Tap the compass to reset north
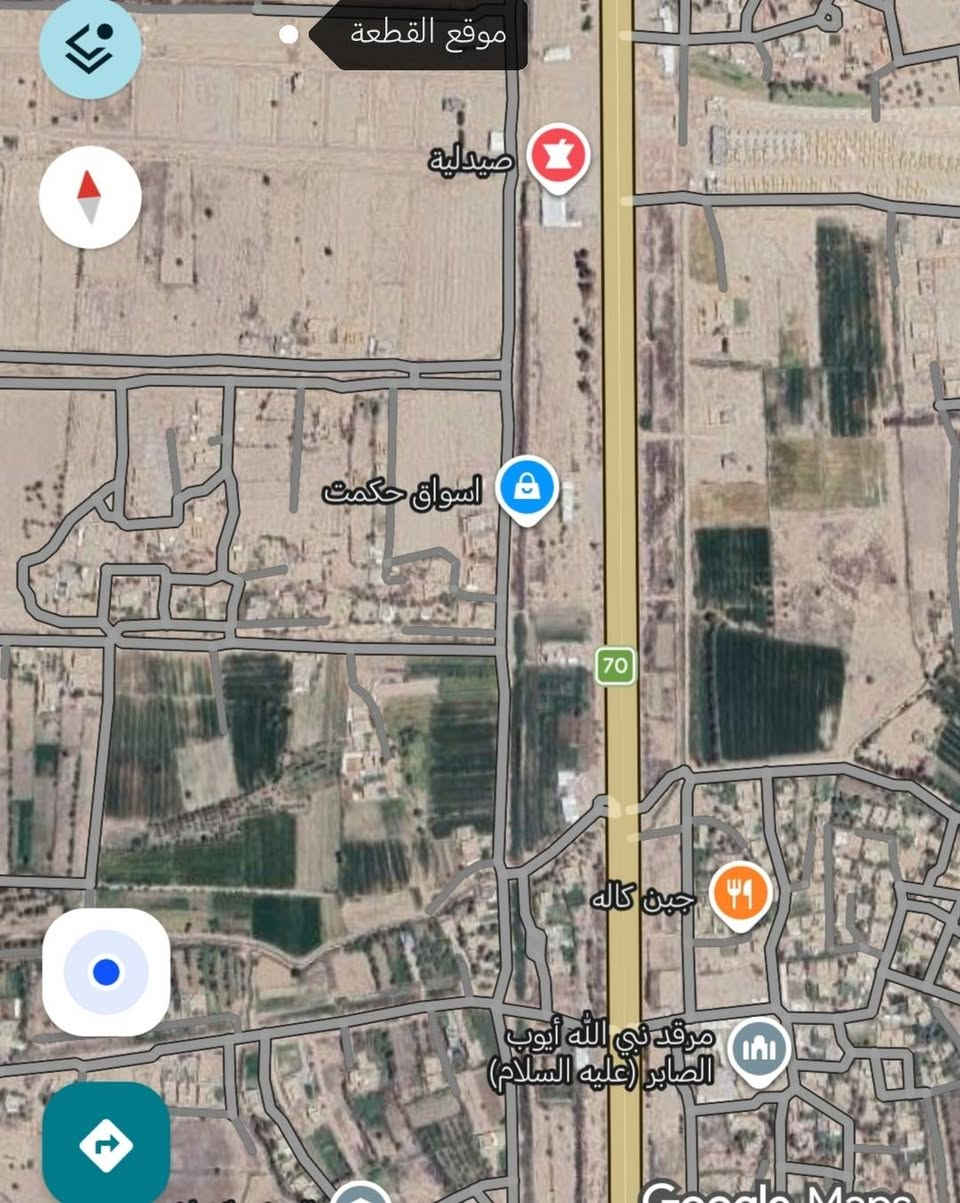The height and width of the screenshot is (1203, 960). click(x=90, y=196)
